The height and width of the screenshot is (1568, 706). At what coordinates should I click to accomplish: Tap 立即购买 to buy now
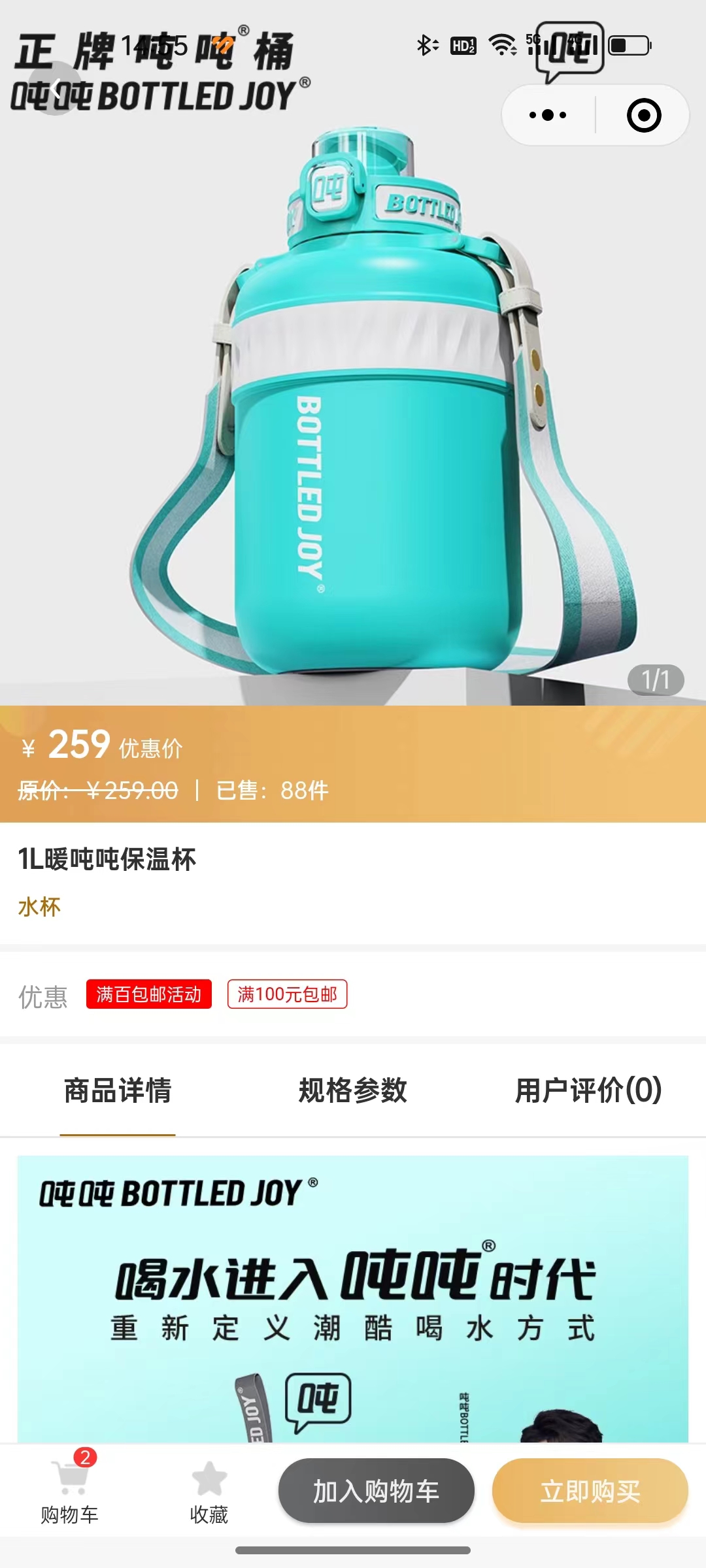[590, 1491]
